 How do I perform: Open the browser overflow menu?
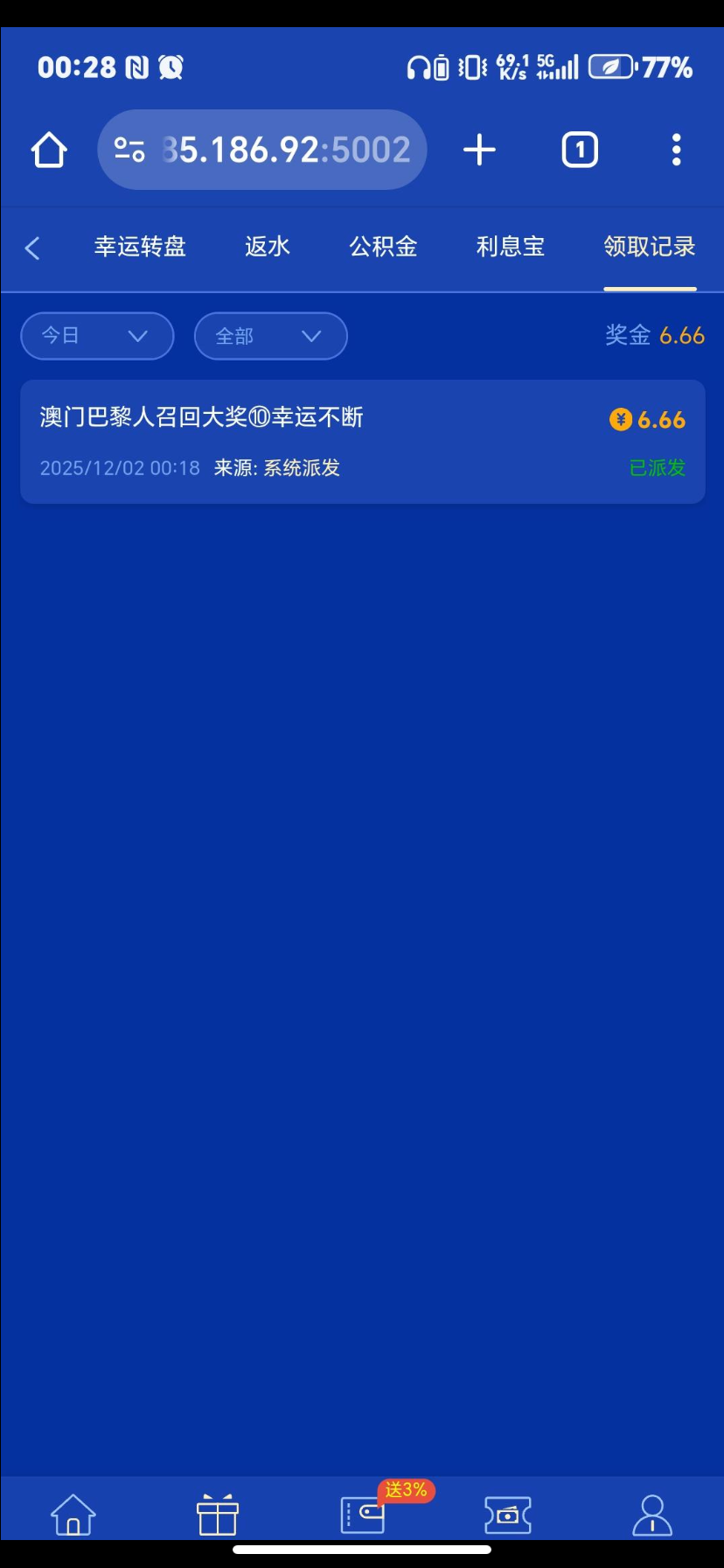pyautogui.click(x=676, y=150)
